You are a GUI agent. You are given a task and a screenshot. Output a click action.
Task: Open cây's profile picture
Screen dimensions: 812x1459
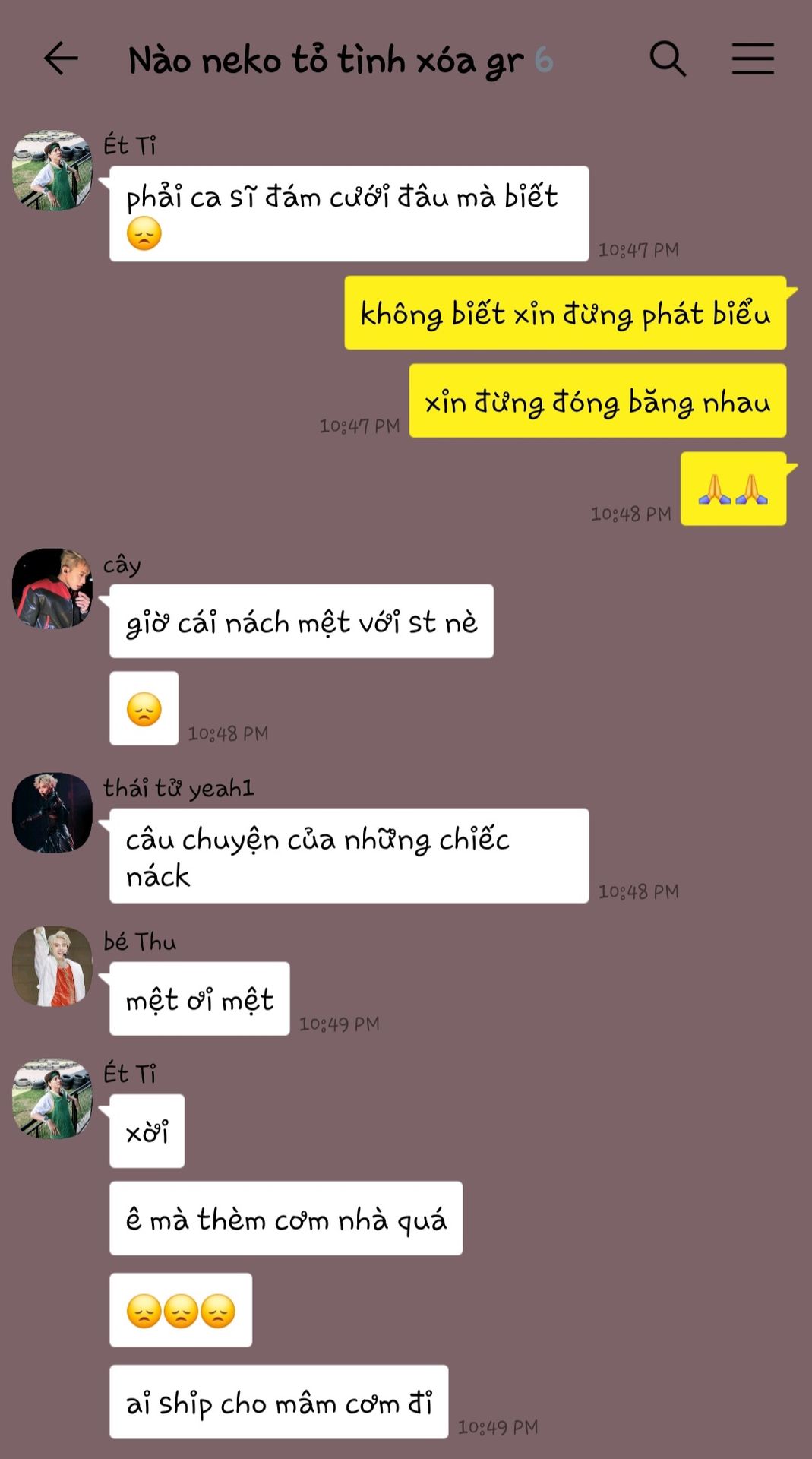pyautogui.click(x=52, y=588)
